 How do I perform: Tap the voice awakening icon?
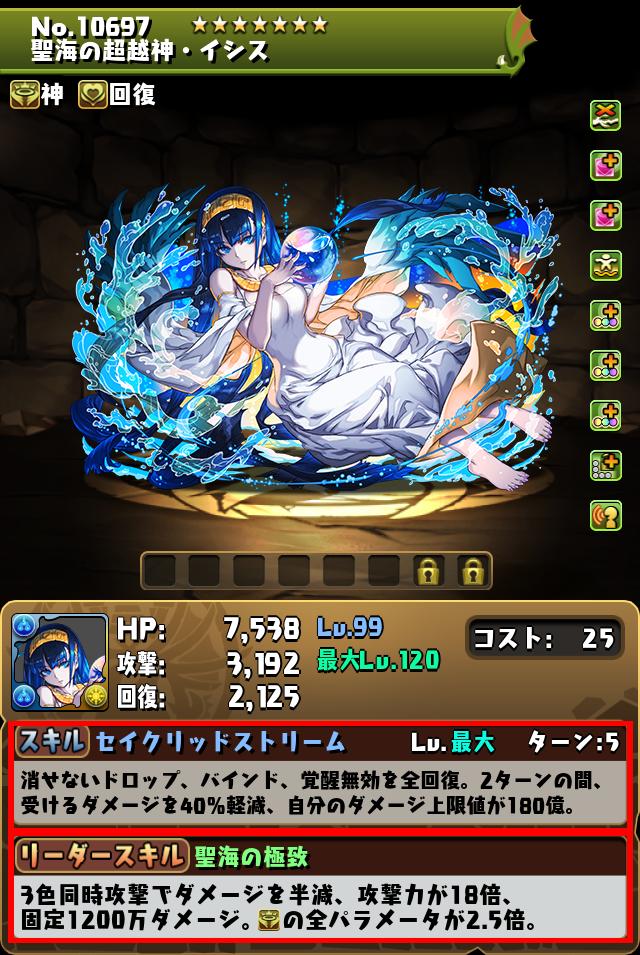pyautogui.click(x=605, y=515)
